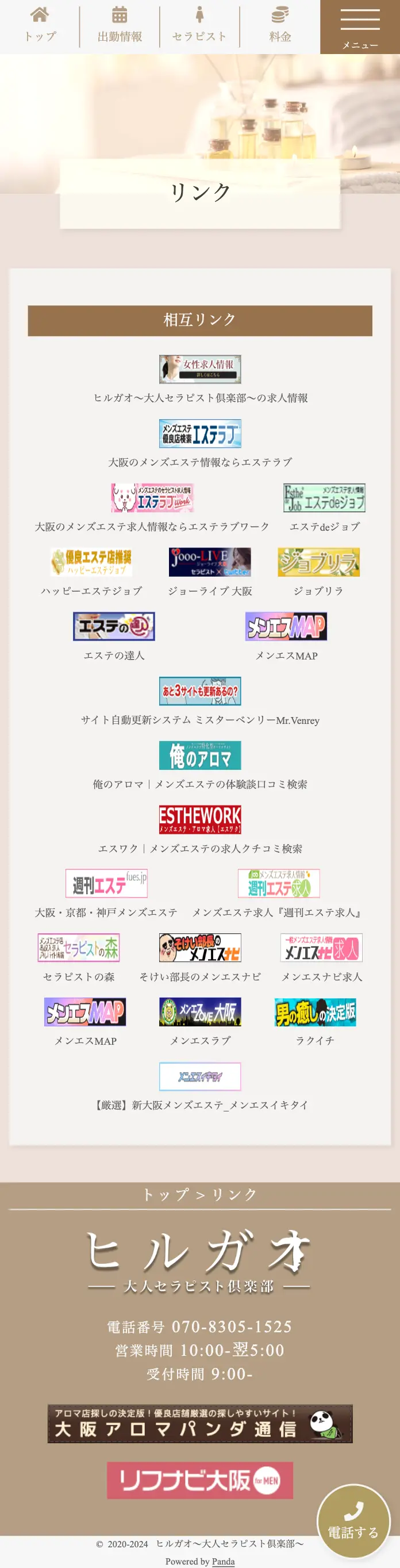Visit セラピストの森 banner
400x1568 pixels.
click(x=79, y=948)
